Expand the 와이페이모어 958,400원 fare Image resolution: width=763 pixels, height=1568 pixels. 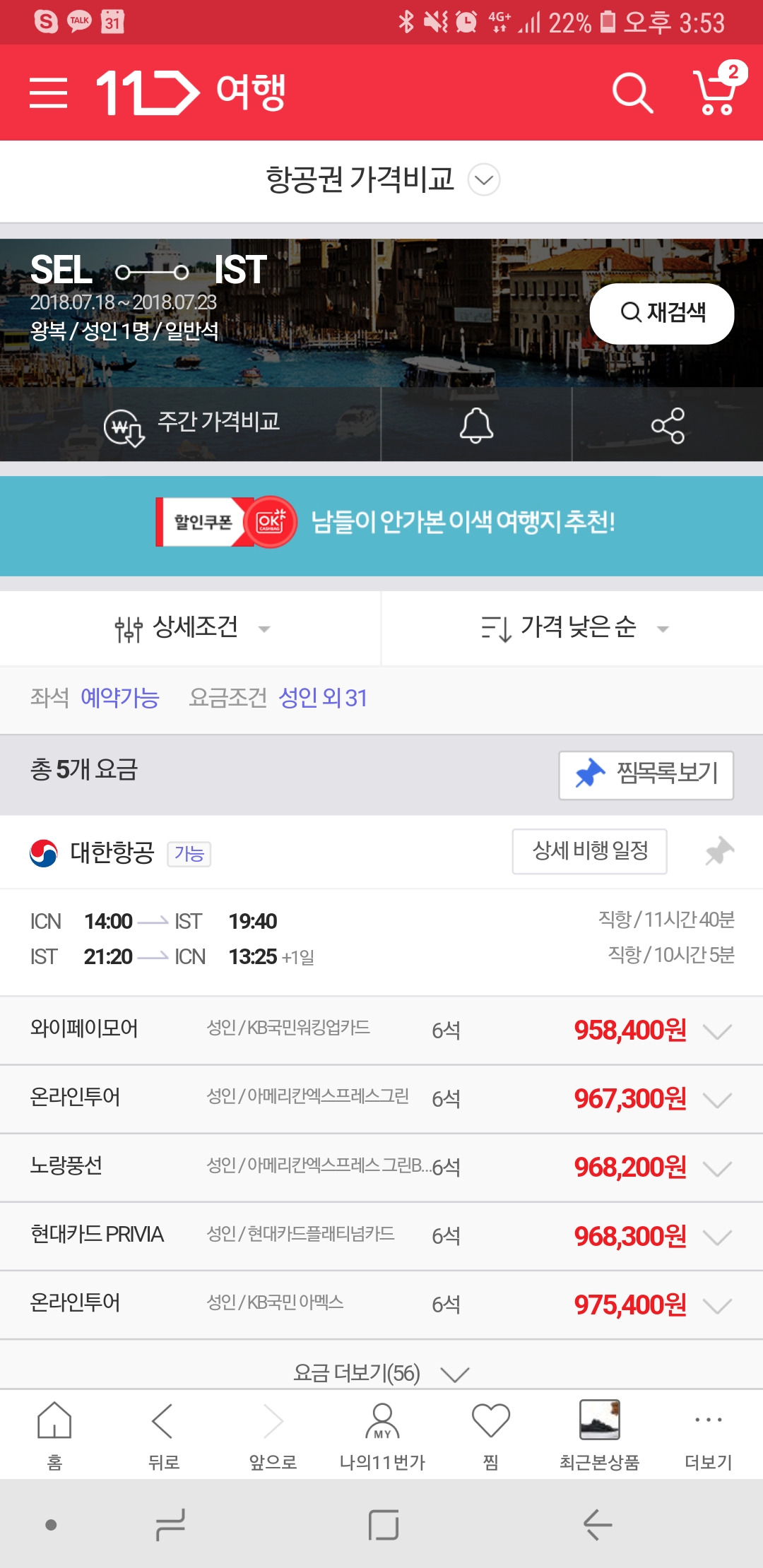[x=717, y=1031]
